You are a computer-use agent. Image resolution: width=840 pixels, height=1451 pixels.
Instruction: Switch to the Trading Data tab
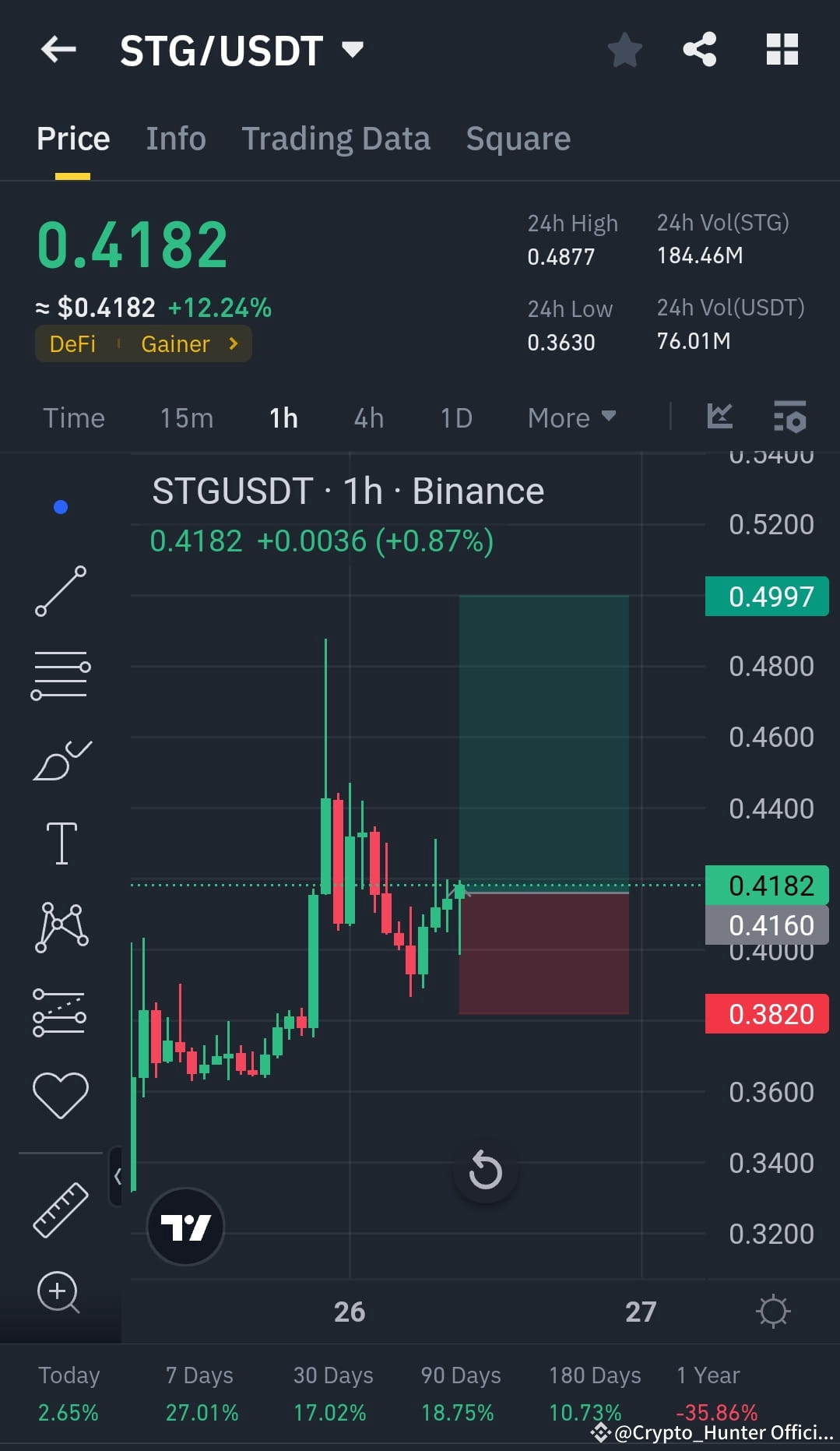tap(336, 138)
